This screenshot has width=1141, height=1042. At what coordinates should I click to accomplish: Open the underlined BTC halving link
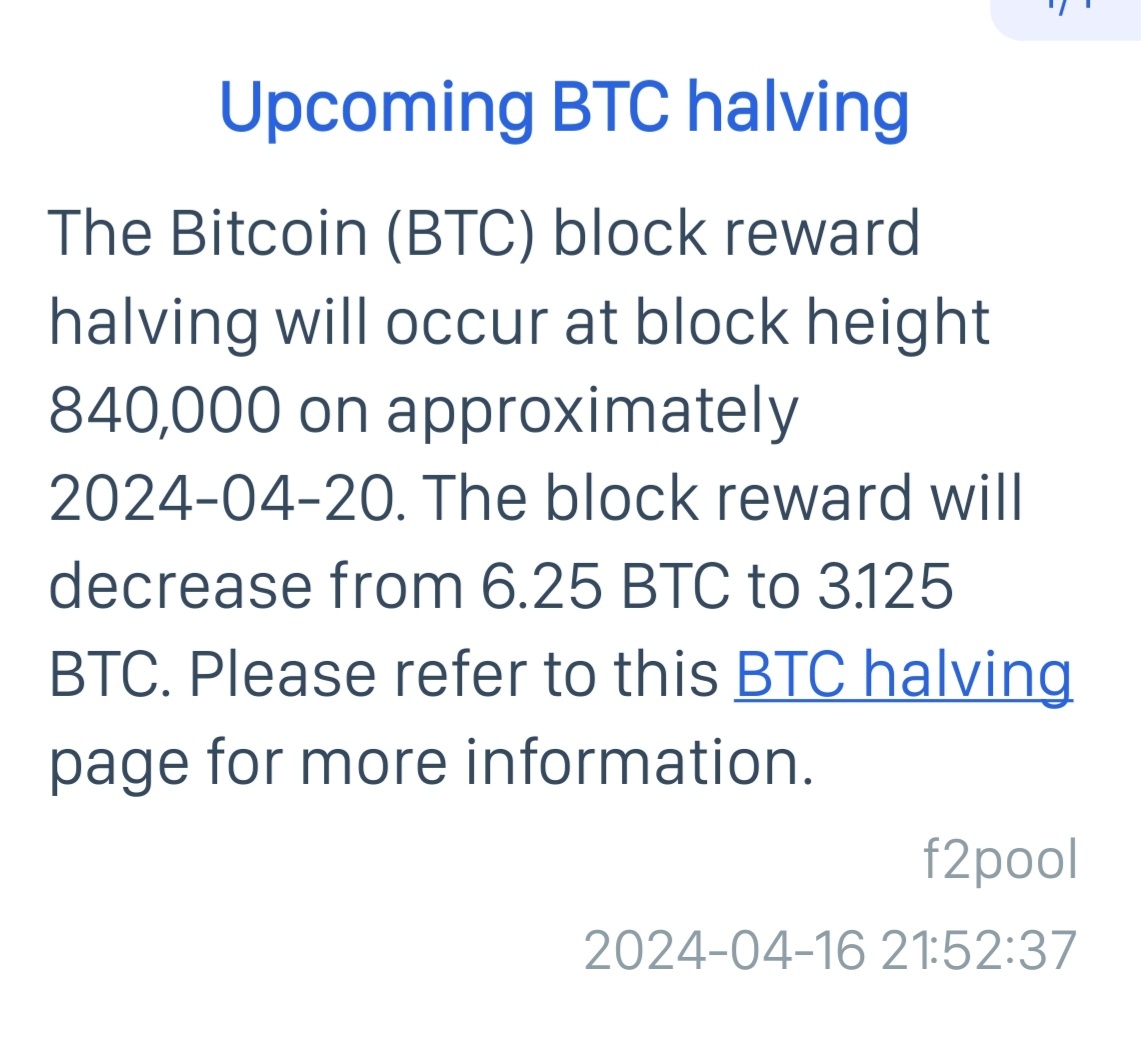pos(903,676)
